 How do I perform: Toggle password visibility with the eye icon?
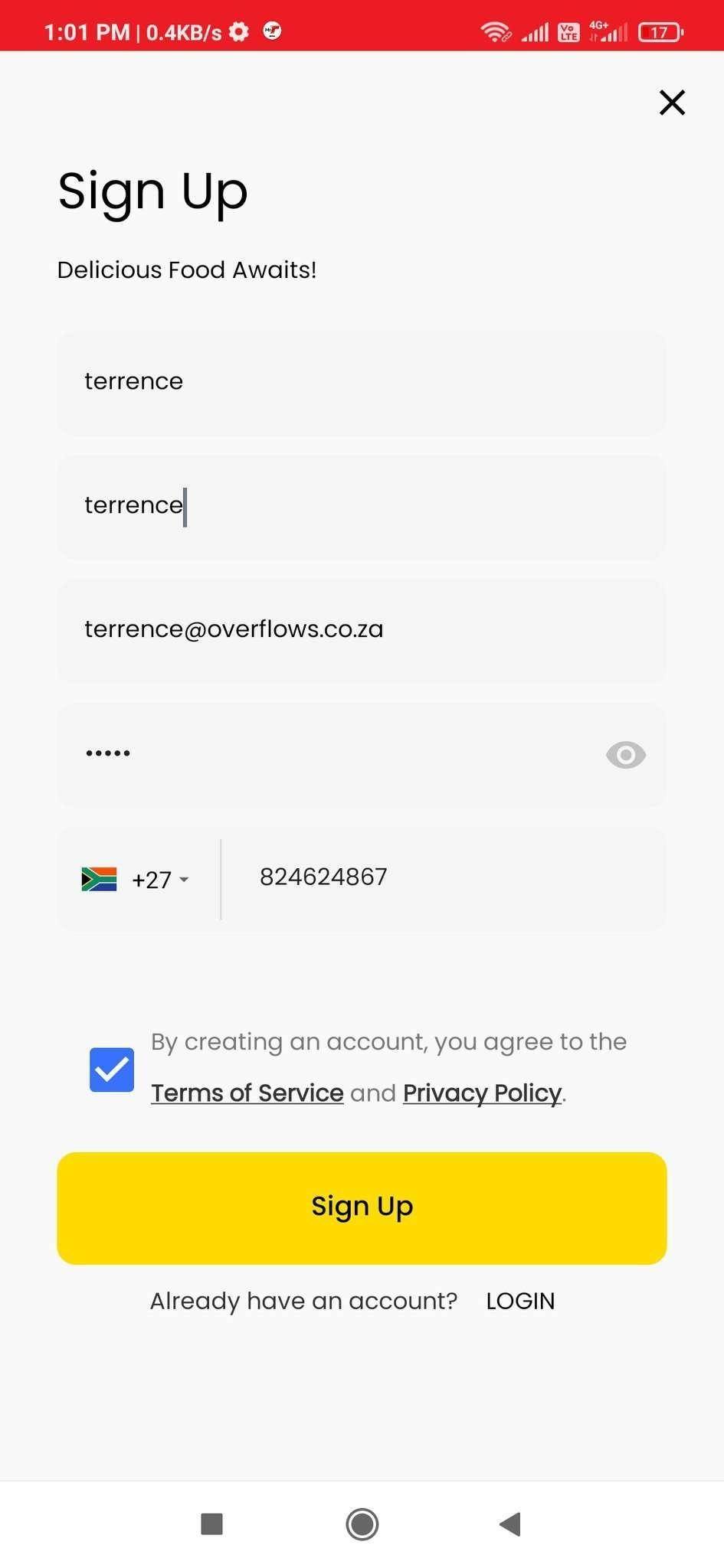pos(625,755)
